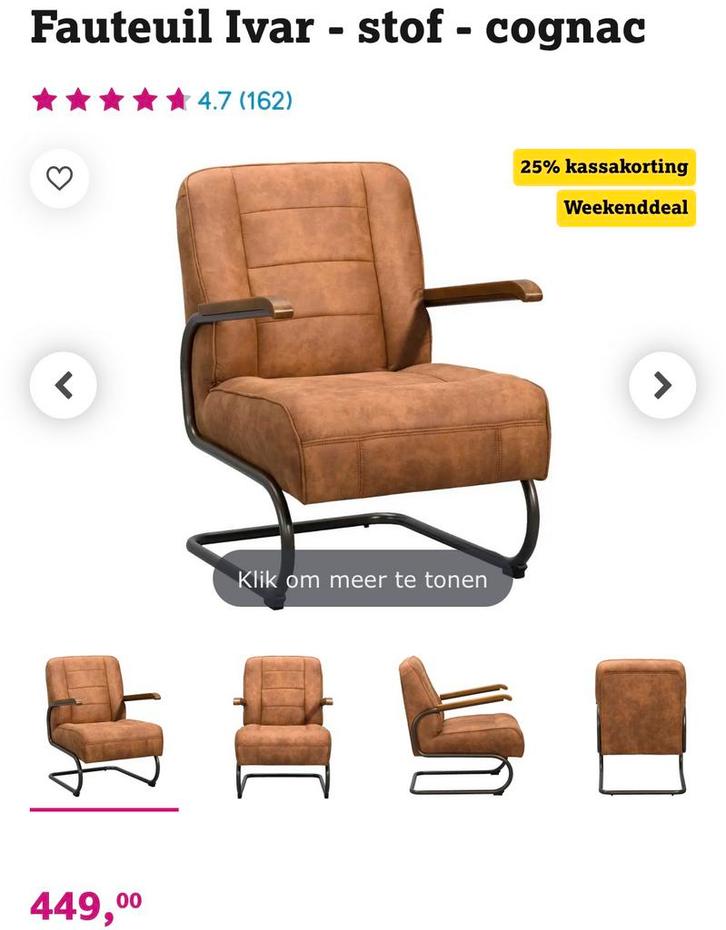Viewport: 726px width, 930px height.
Task: Select the second rating star
Action: coord(79,99)
